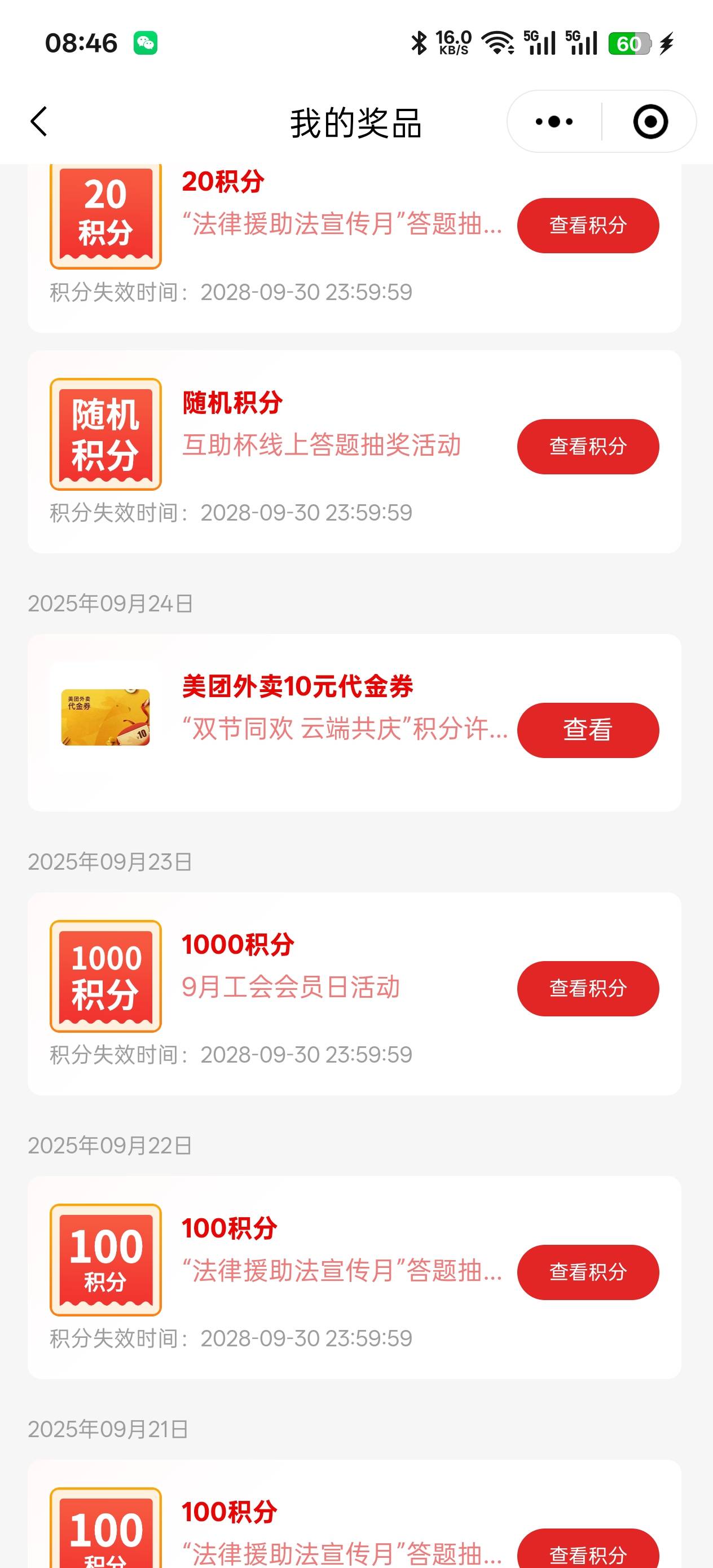View the 美团外卖10元代金券 voucher
Viewport: 713px width, 1568px height.
point(588,730)
